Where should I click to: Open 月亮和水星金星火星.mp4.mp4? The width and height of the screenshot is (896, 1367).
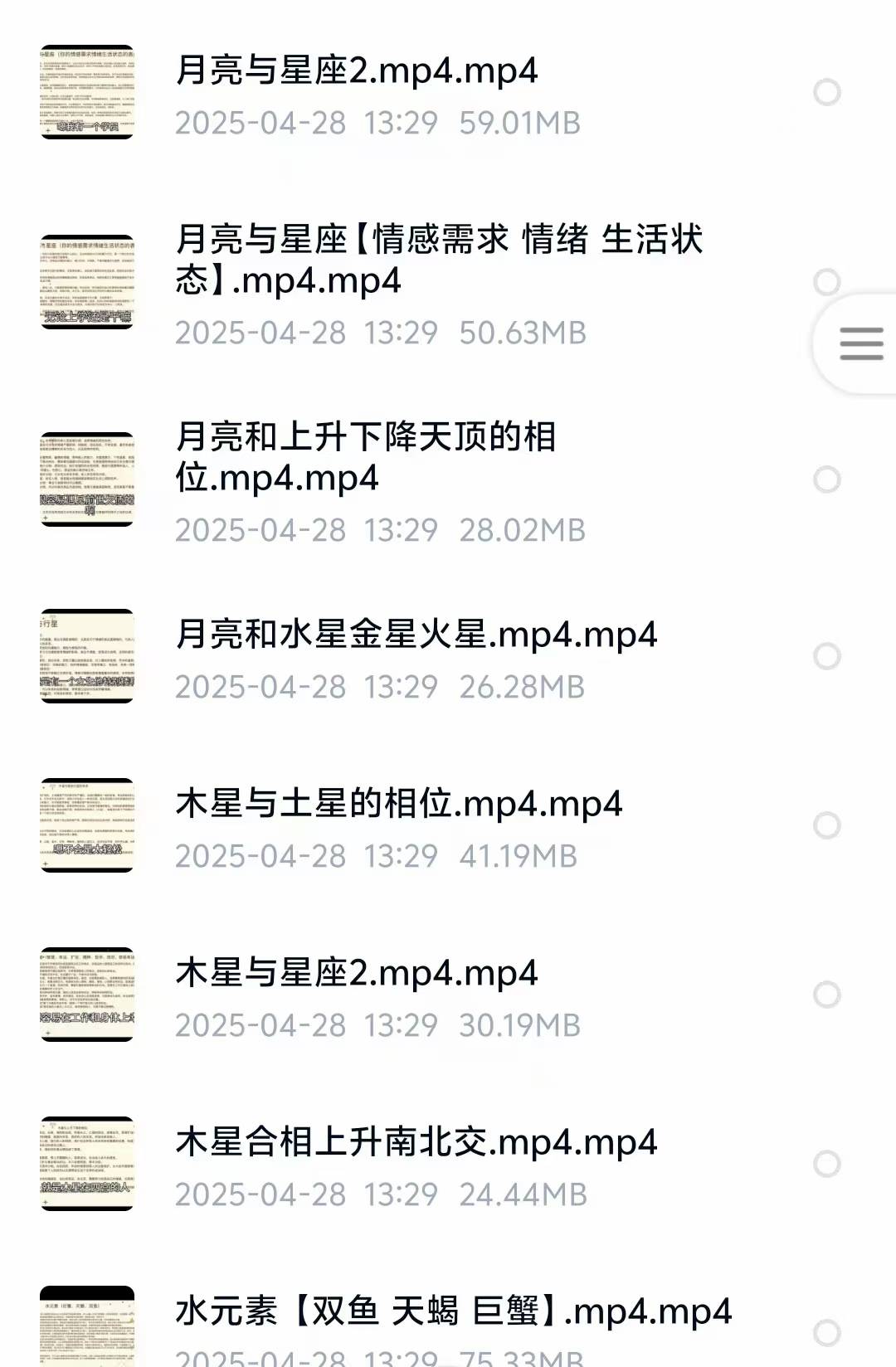click(x=416, y=635)
